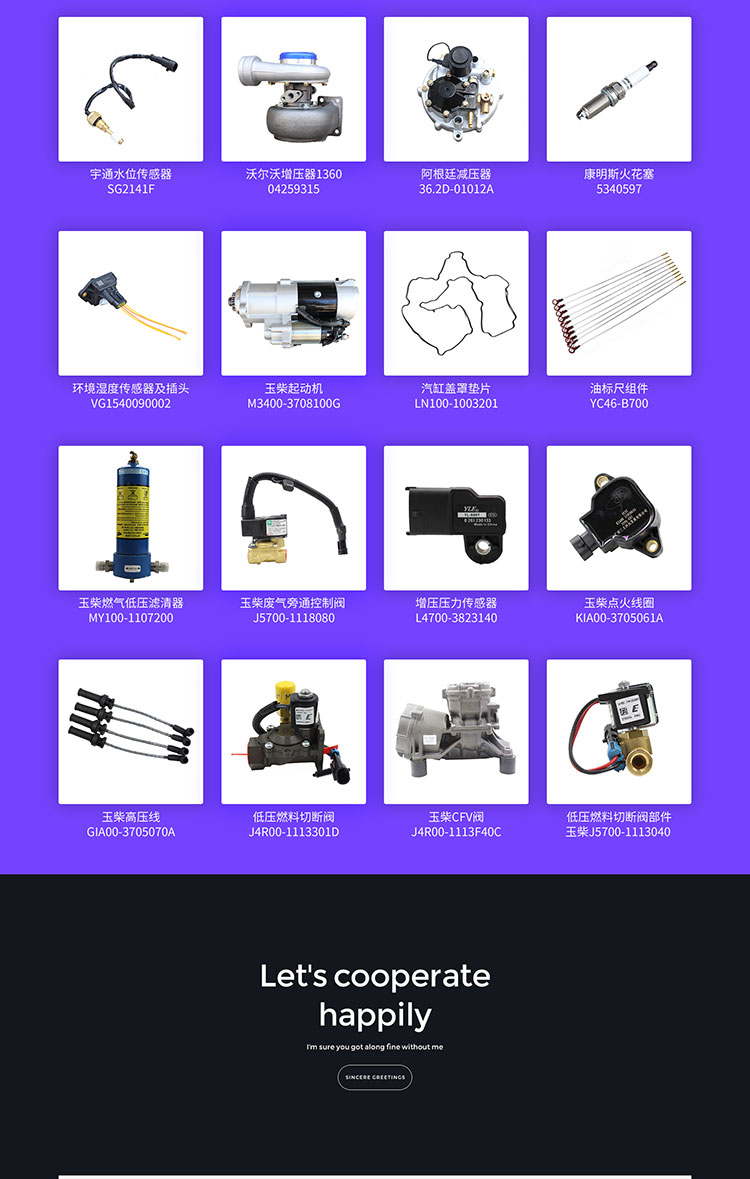View the 玉柴起动机 M3400-3708100G item
This screenshot has height=1179, width=750.
tap(293, 303)
